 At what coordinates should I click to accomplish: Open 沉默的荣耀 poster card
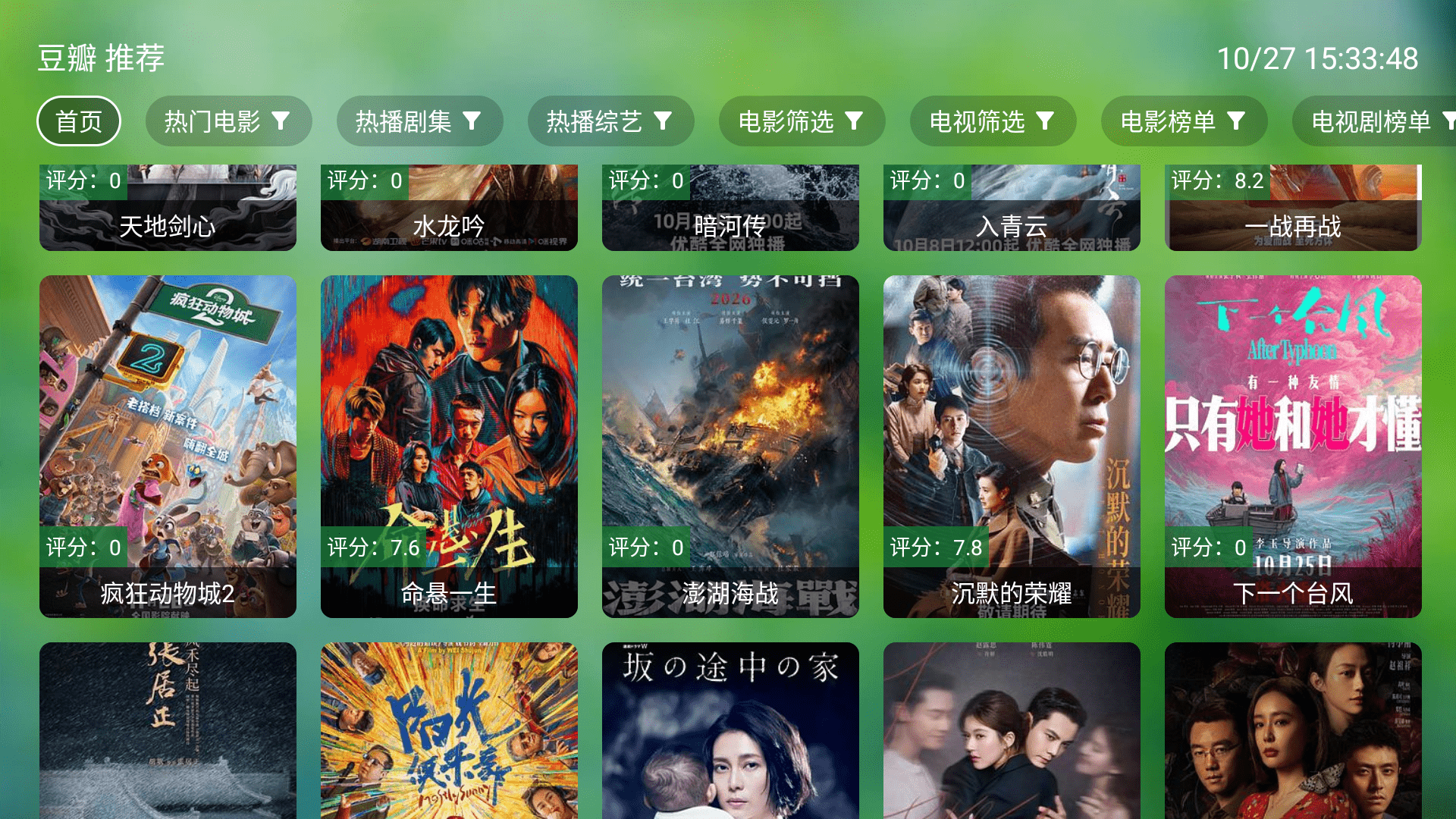[x=1012, y=446]
